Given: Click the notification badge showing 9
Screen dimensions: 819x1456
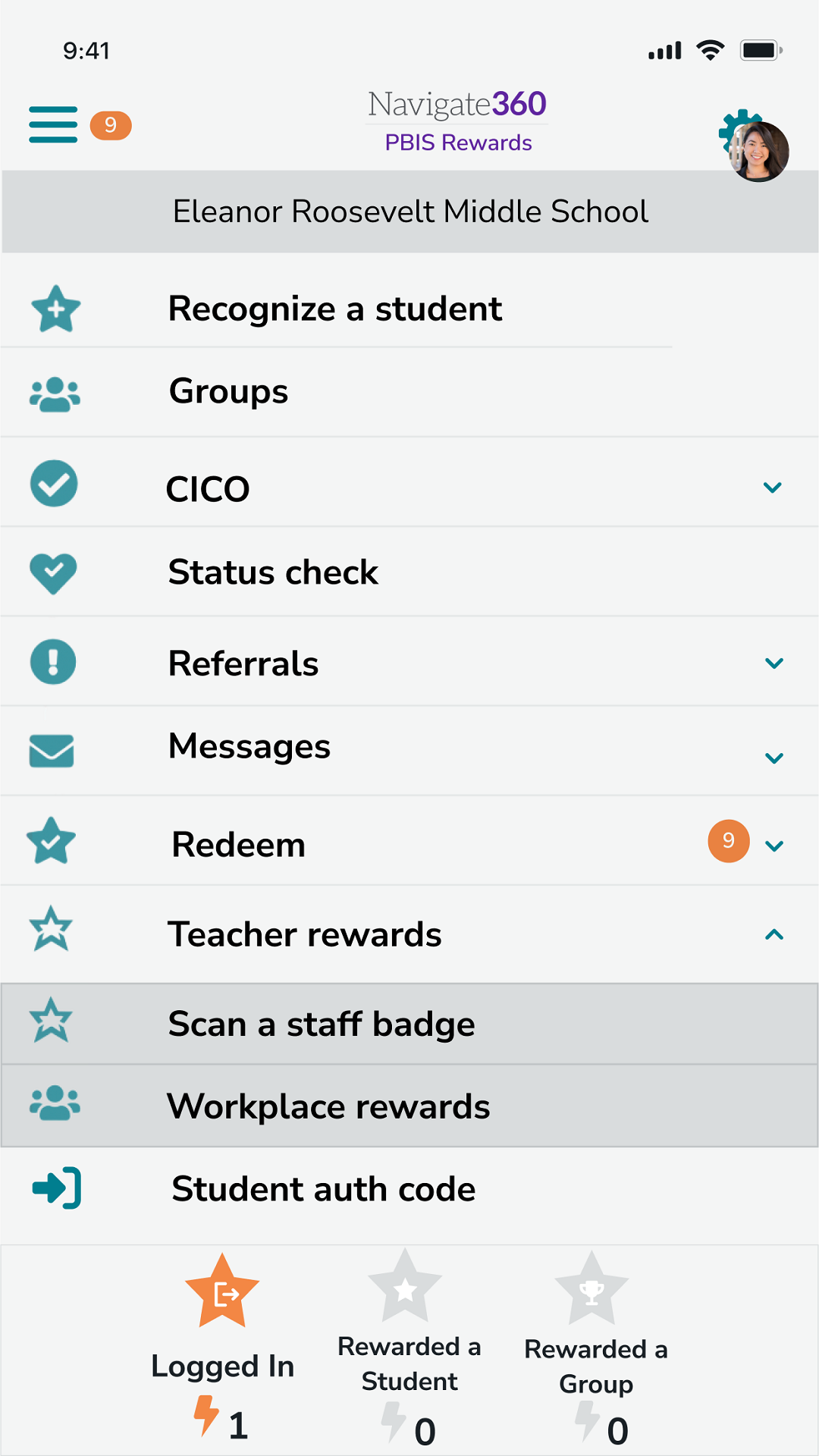Looking at the screenshot, I should point(110,125).
